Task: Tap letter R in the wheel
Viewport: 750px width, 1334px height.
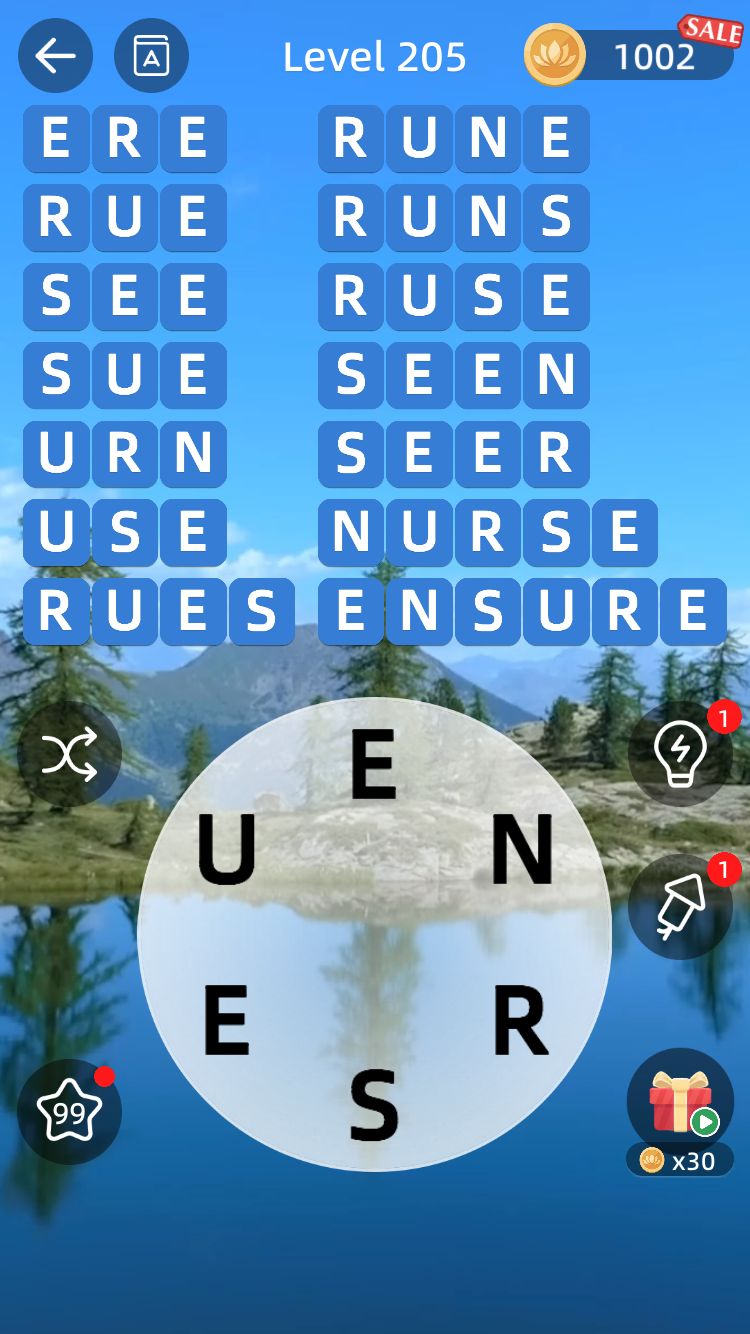Action: [x=520, y=1022]
